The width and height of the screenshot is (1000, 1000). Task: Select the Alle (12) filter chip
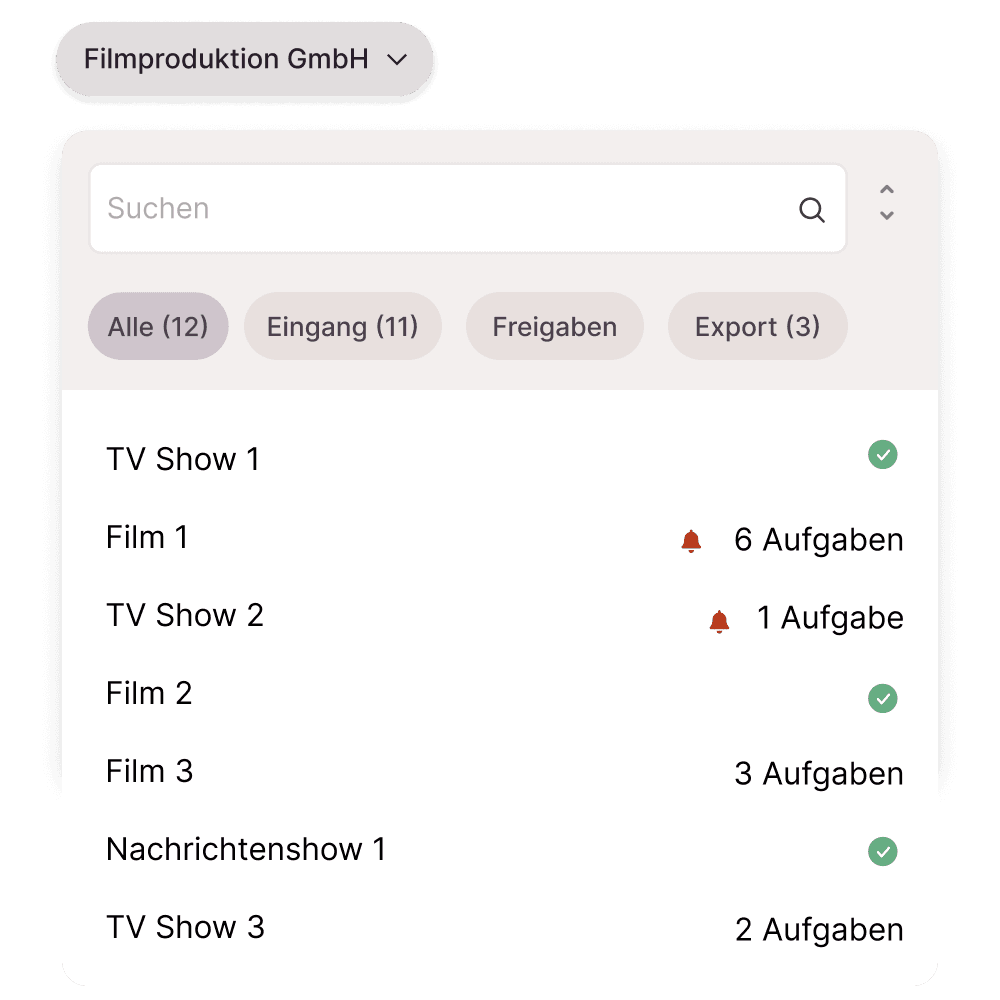point(158,327)
